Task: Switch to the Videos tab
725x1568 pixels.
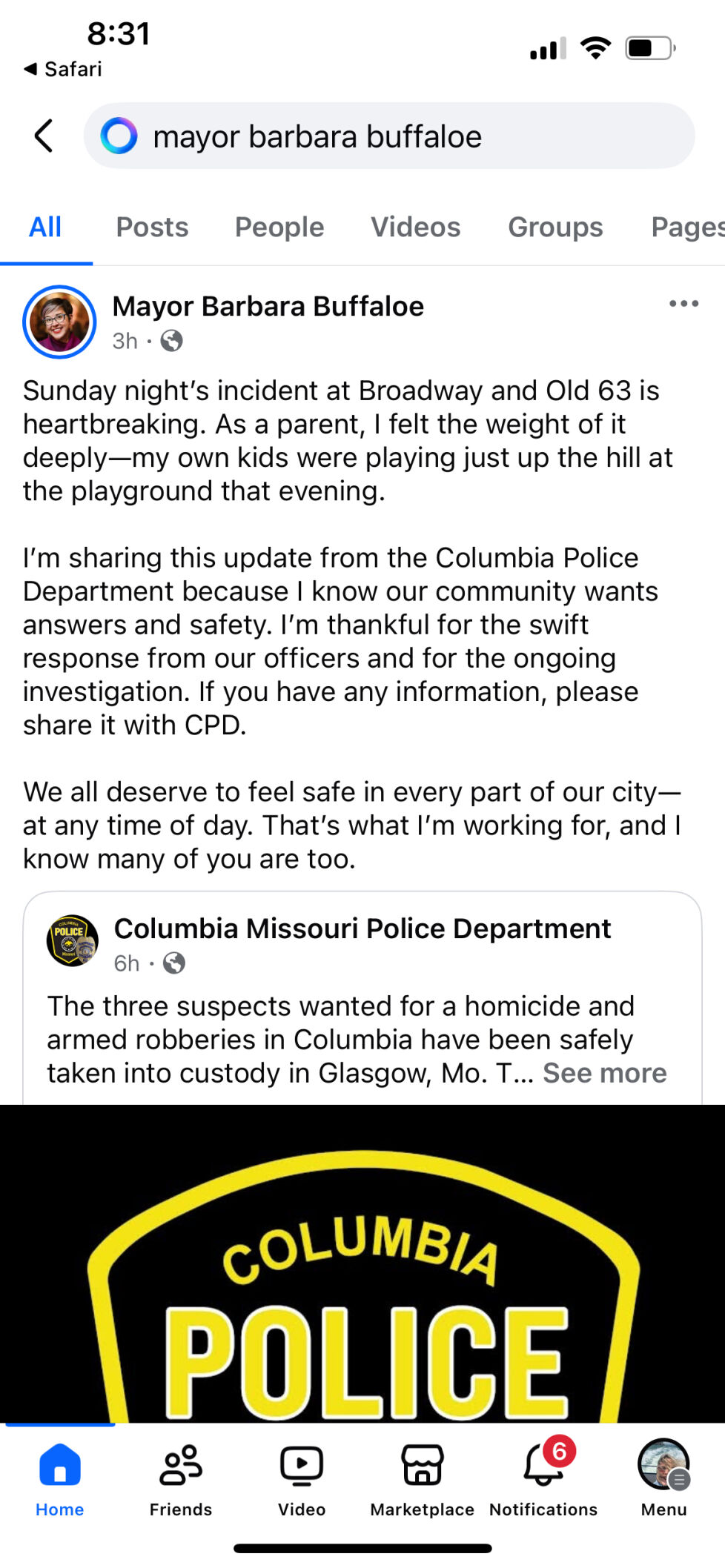Action: 415,227
